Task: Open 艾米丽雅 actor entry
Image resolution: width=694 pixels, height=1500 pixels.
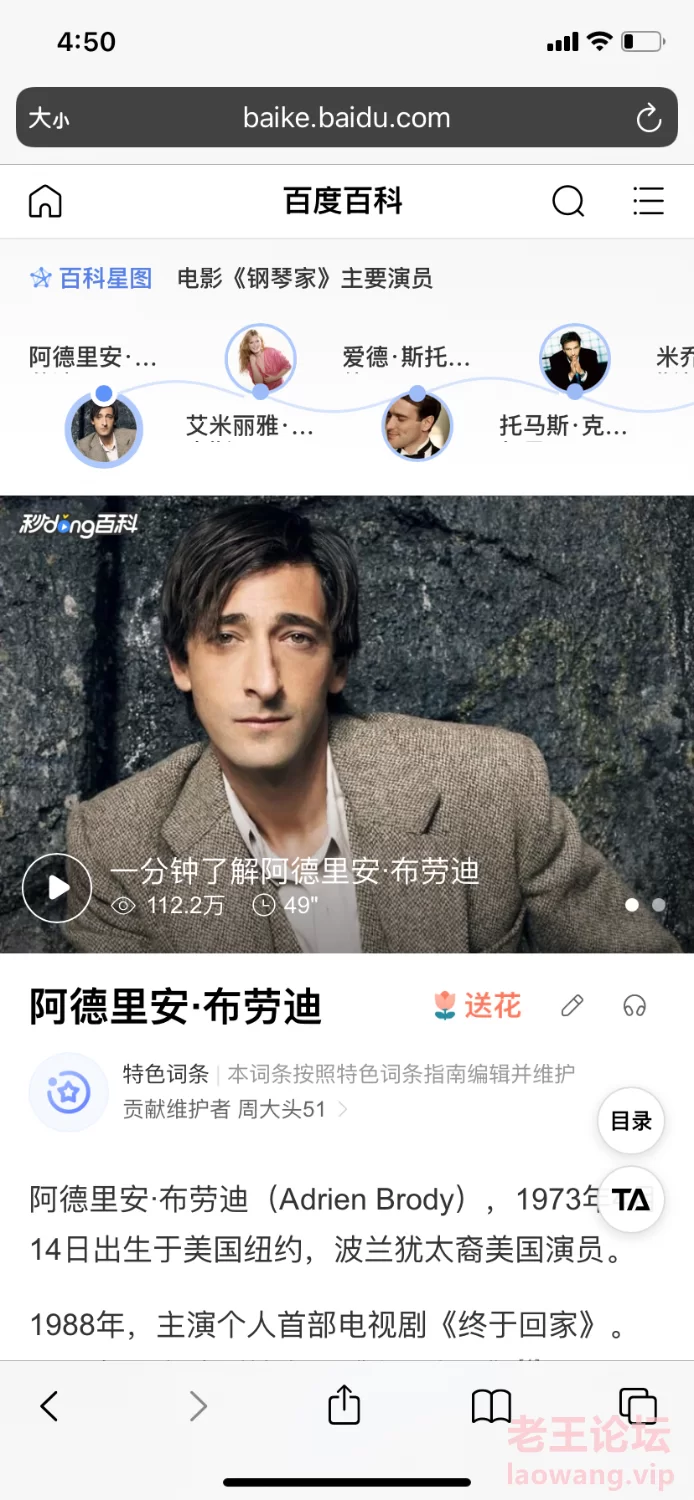Action: point(250,427)
